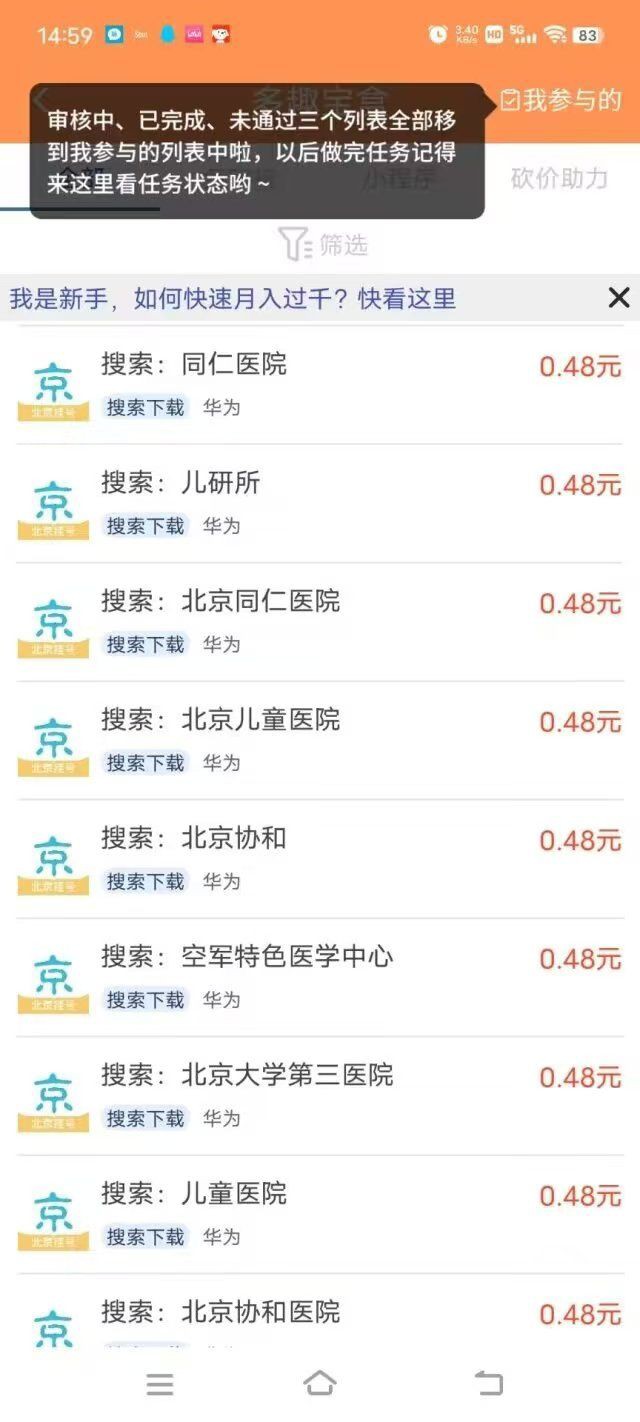The width and height of the screenshot is (640, 1422).
Task: Select the task 搜索：北京同仁医院
Action: coord(320,622)
